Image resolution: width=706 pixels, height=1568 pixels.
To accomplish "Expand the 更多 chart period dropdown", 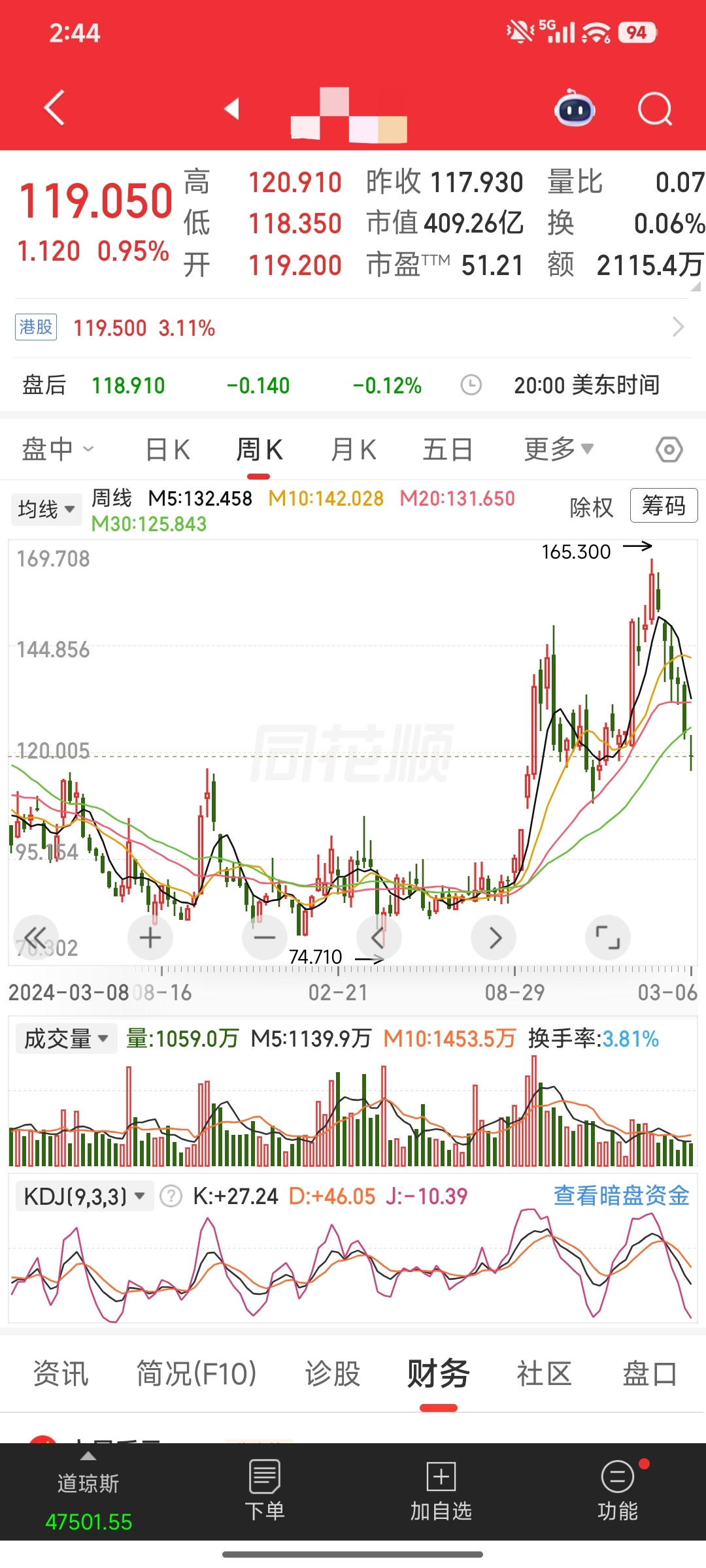I will coord(556,449).
